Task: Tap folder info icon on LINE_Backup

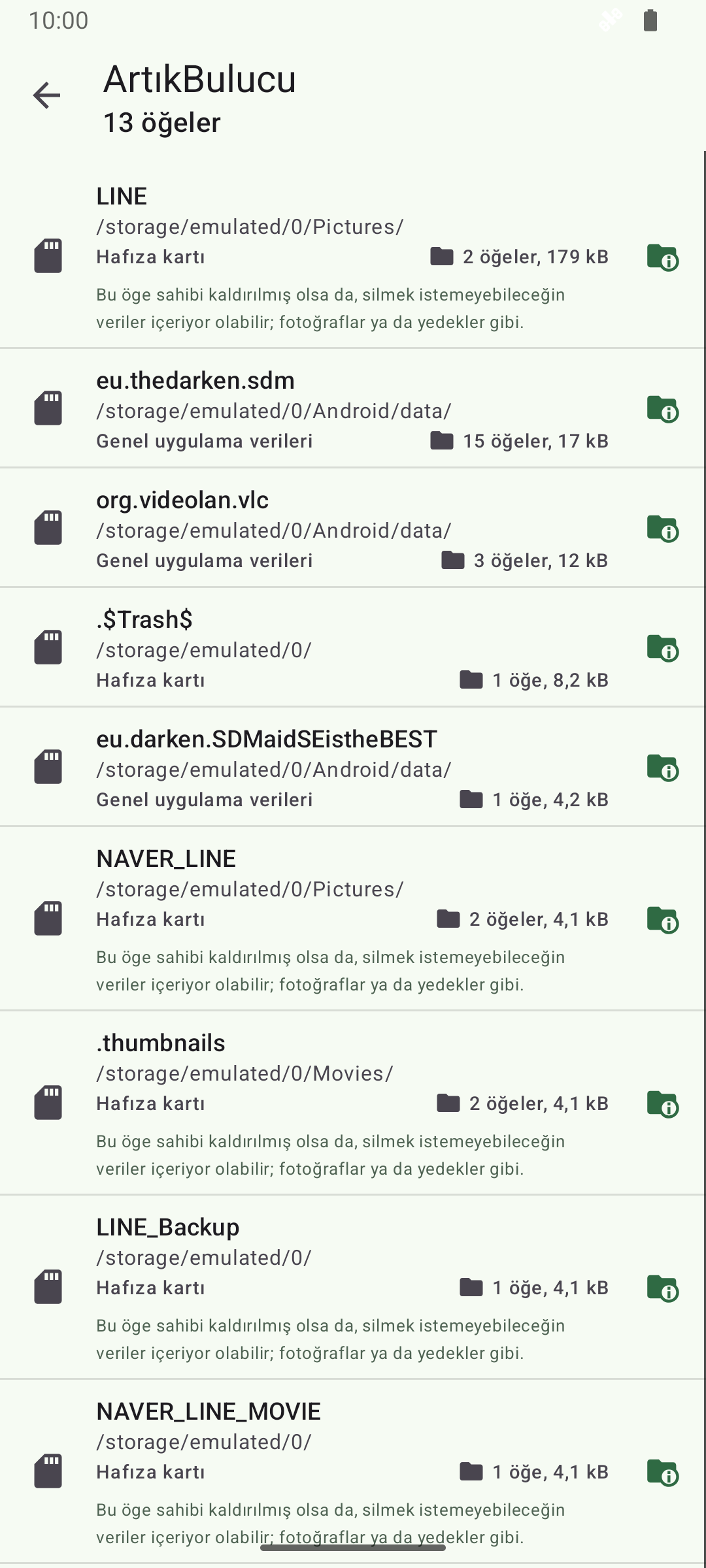Action: 663,1288
